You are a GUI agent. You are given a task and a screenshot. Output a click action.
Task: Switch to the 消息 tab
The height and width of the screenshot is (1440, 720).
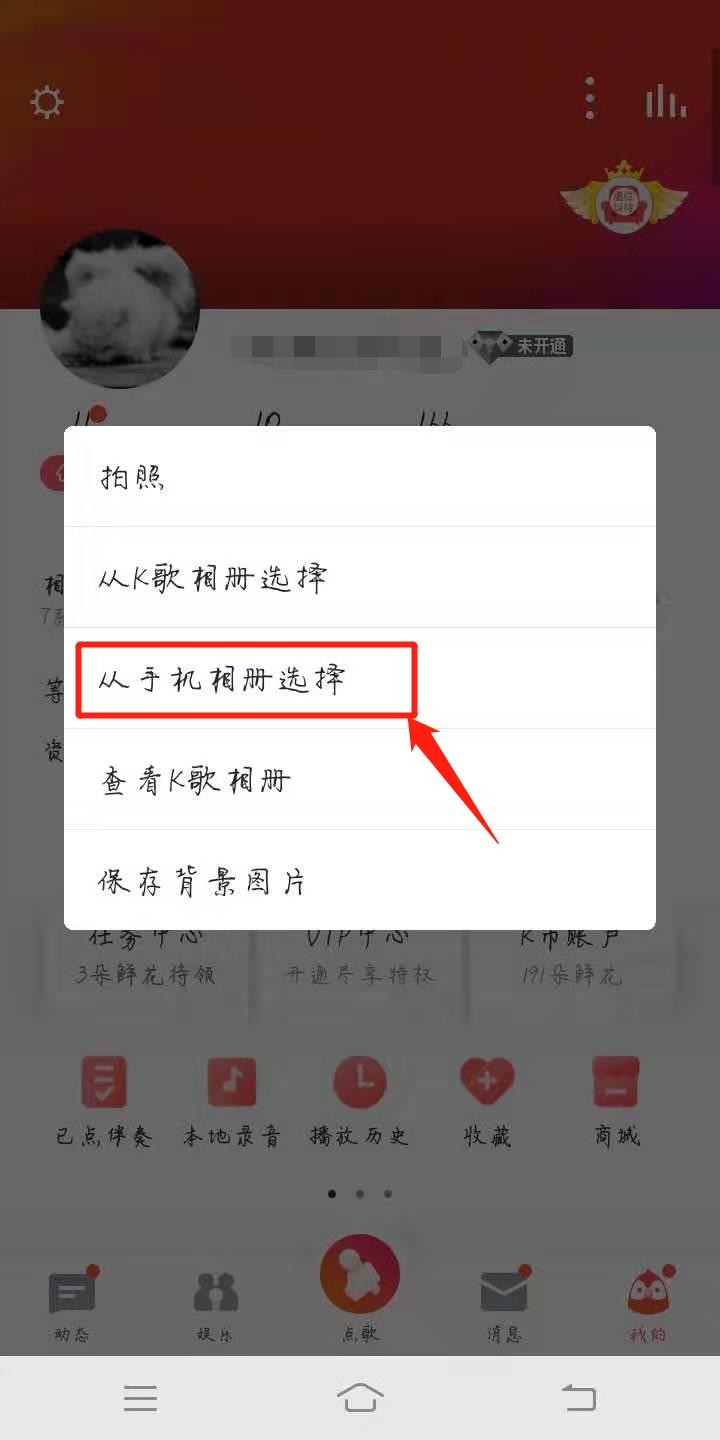pyautogui.click(x=503, y=1305)
